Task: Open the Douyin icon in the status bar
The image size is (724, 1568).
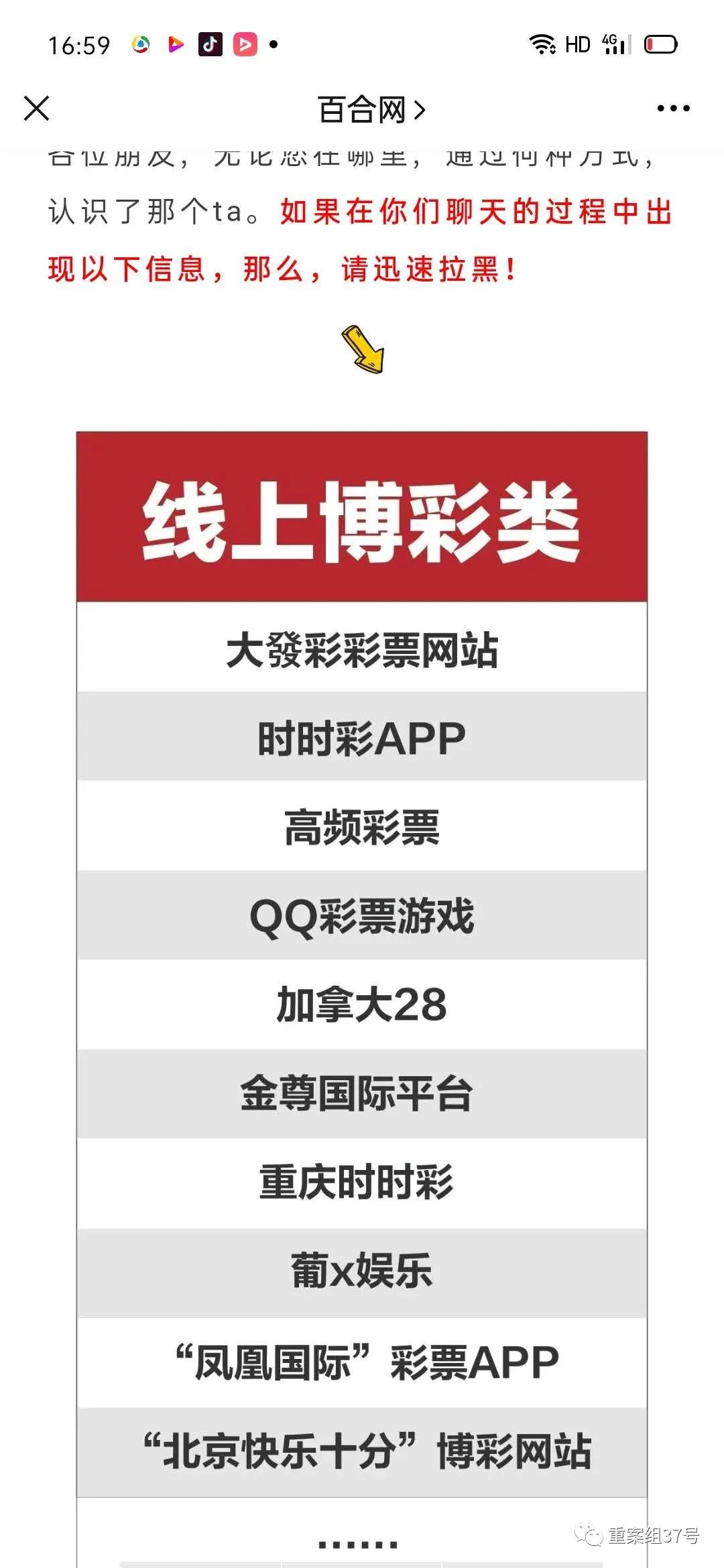Action: pos(210,45)
